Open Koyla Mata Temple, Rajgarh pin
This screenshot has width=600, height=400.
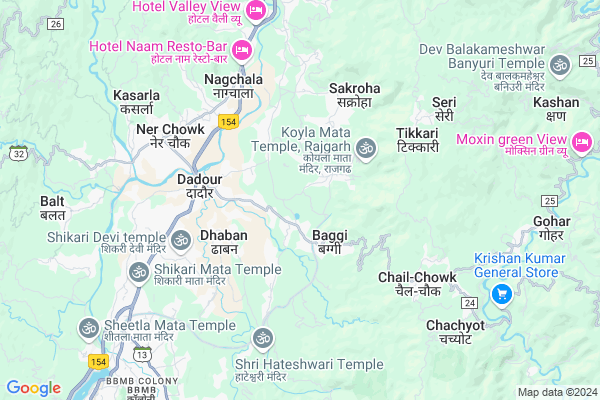(x=365, y=146)
